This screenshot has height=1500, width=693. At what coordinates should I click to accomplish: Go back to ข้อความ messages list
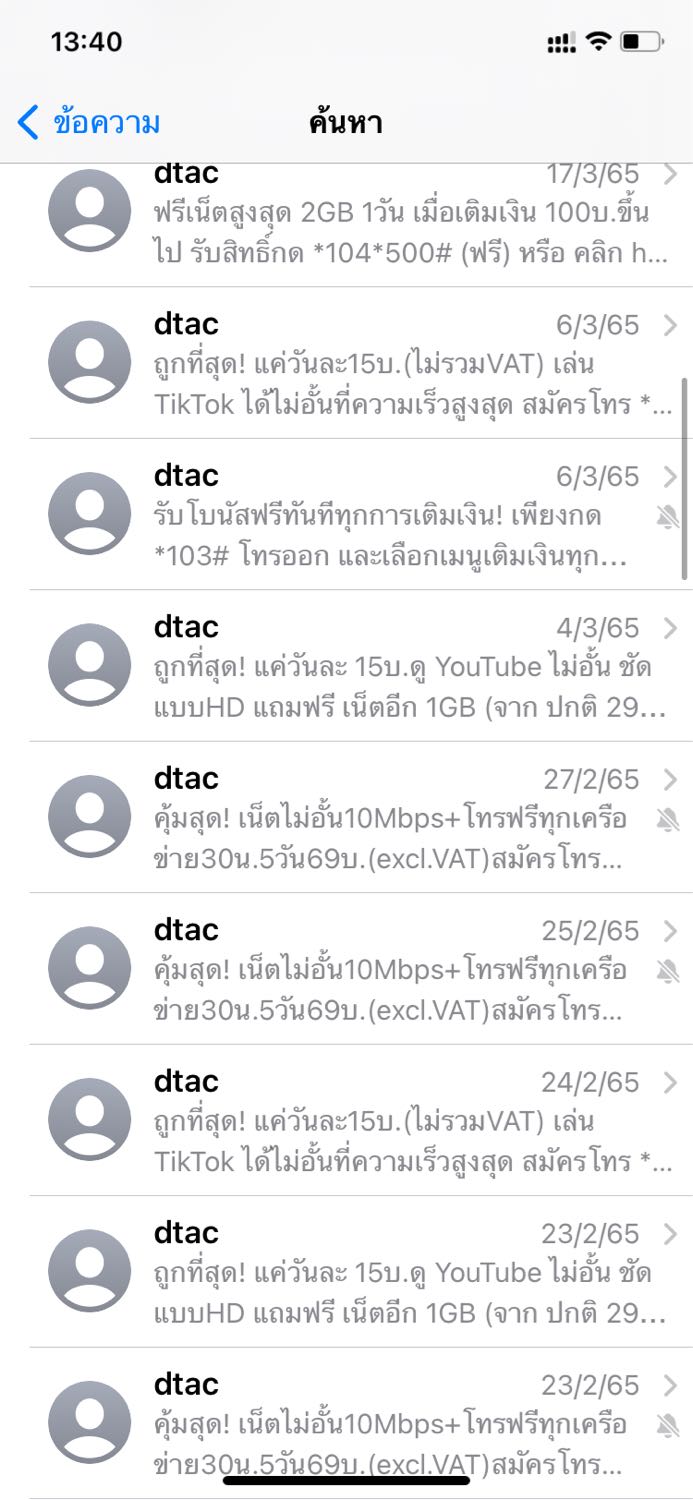(88, 123)
